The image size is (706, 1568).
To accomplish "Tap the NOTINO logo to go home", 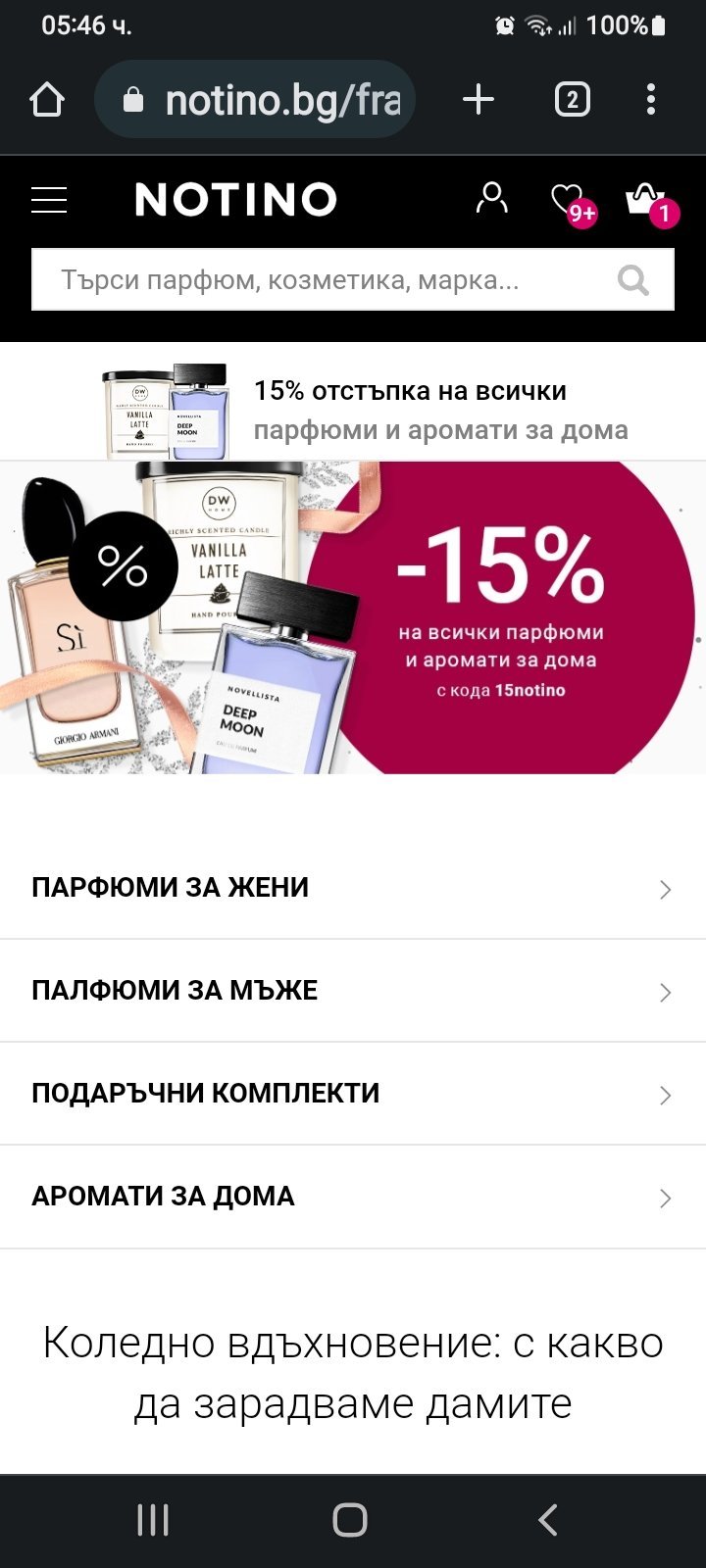I will 236,200.
